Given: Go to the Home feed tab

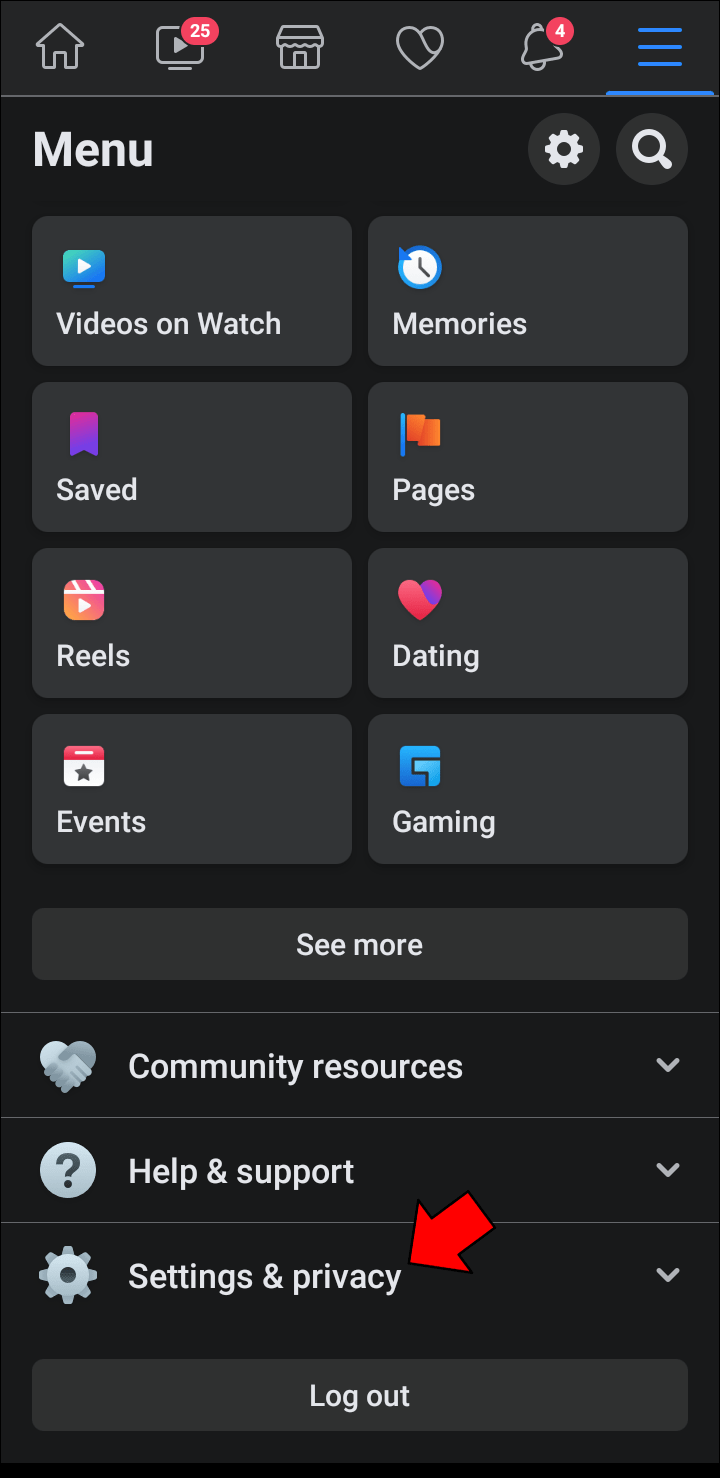Looking at the screenshot, I should pyautogui.click(x=60, y=47).
